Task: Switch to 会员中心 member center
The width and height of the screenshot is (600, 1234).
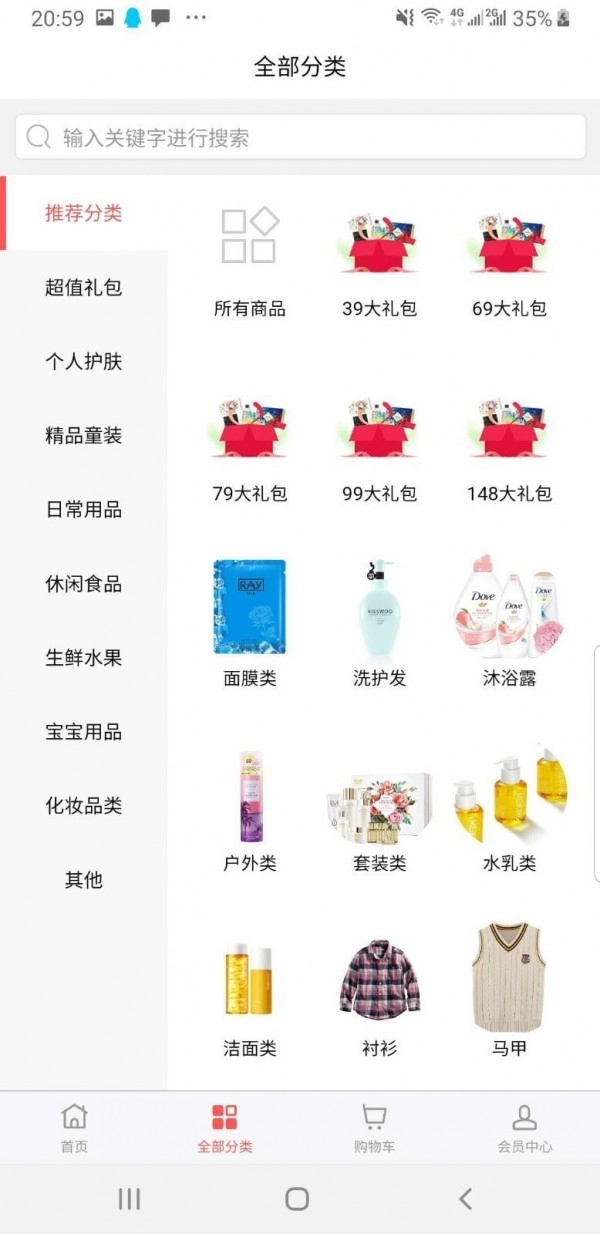Action: [x=524, y=1128]
